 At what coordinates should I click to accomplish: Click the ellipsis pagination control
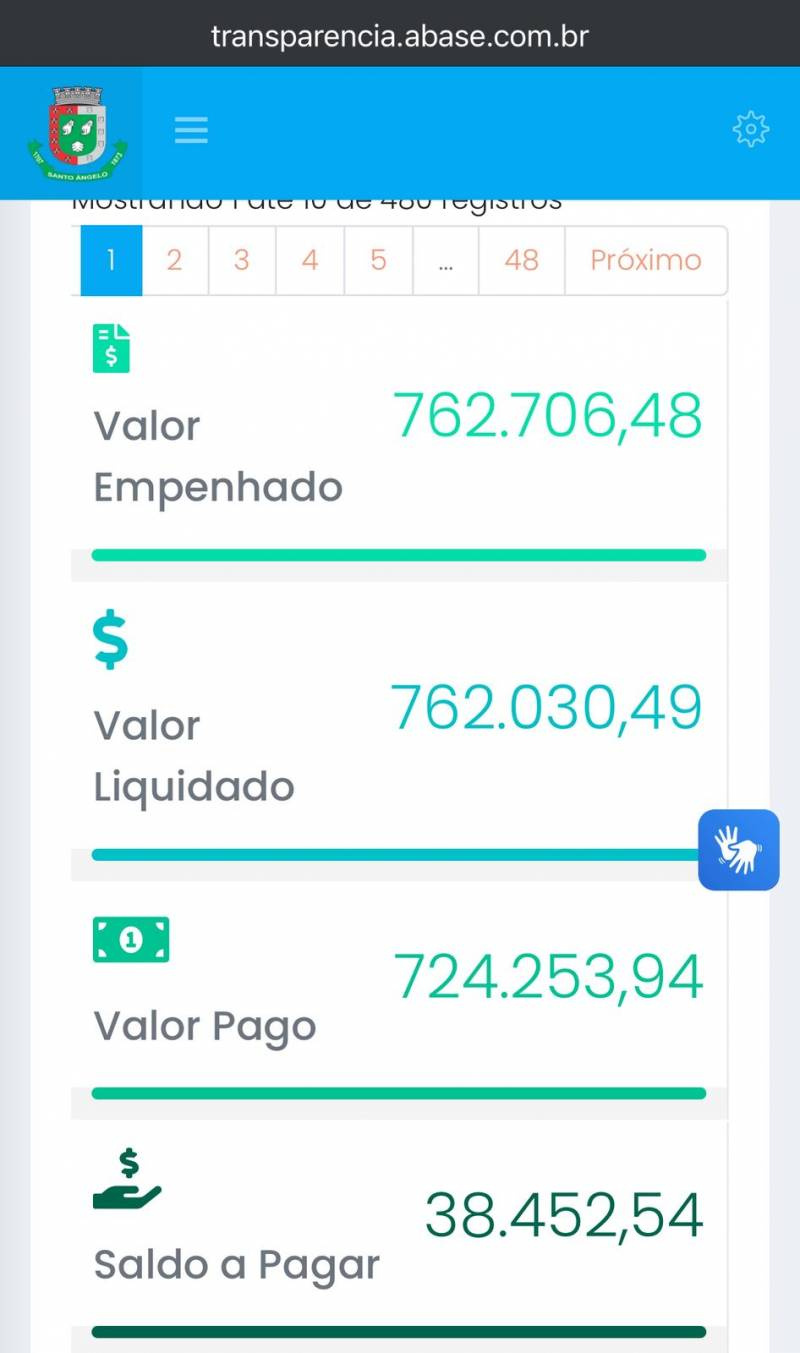pyautogui.click(x=445, y=260)
